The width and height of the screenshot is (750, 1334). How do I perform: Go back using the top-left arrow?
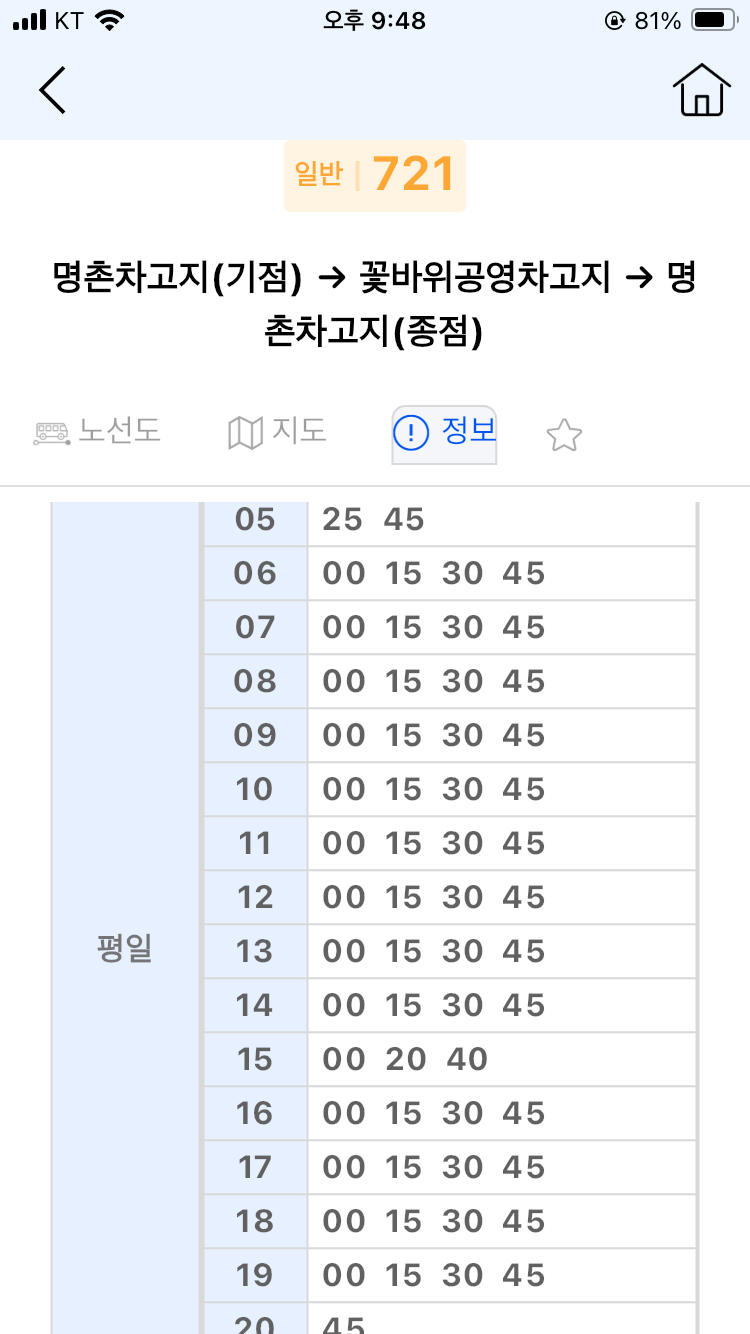pyautogui.click(x=53, y=90)
